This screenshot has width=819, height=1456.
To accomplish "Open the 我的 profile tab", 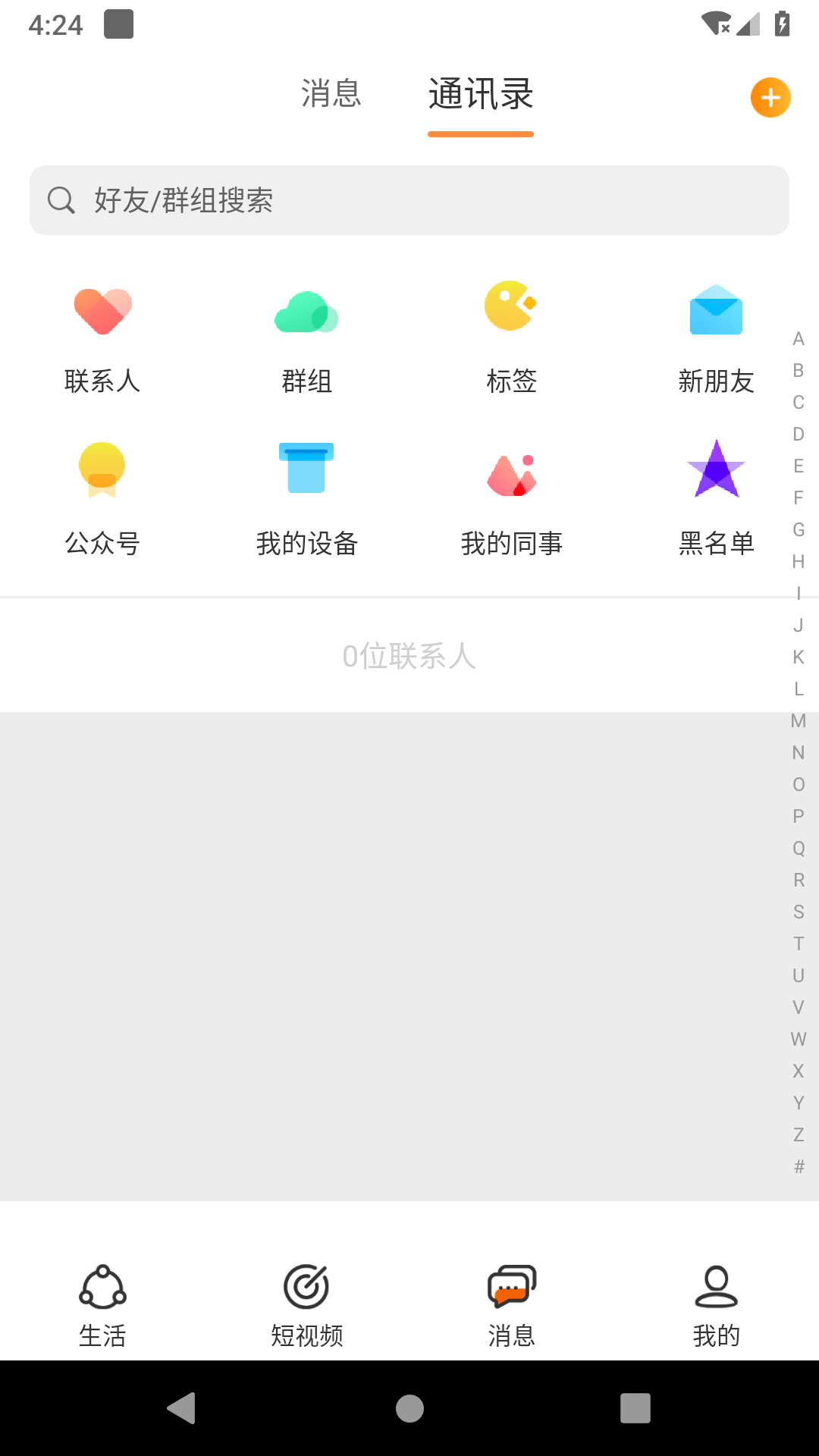I will click(x=716, y=1306).
